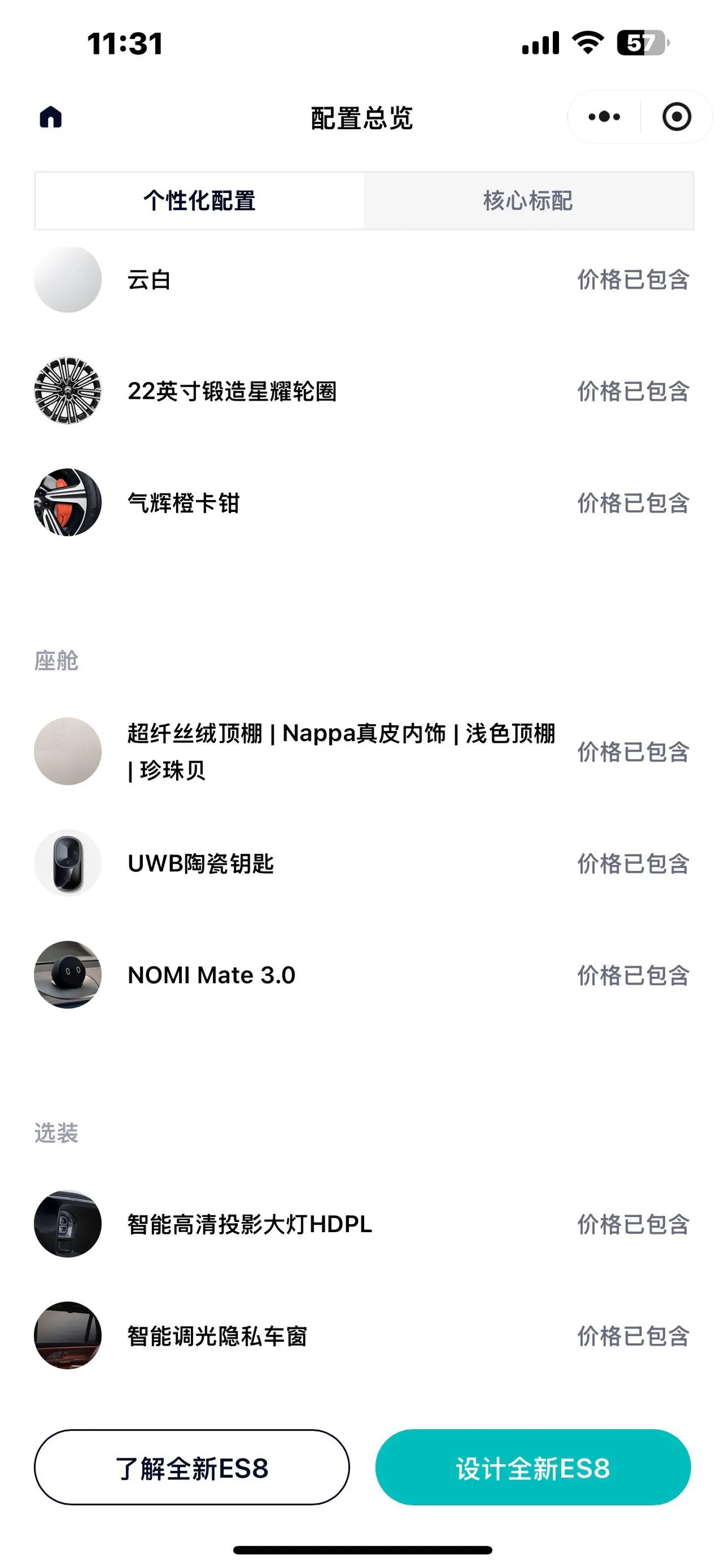Switch to the 核心标配 tab

[528, 201]
